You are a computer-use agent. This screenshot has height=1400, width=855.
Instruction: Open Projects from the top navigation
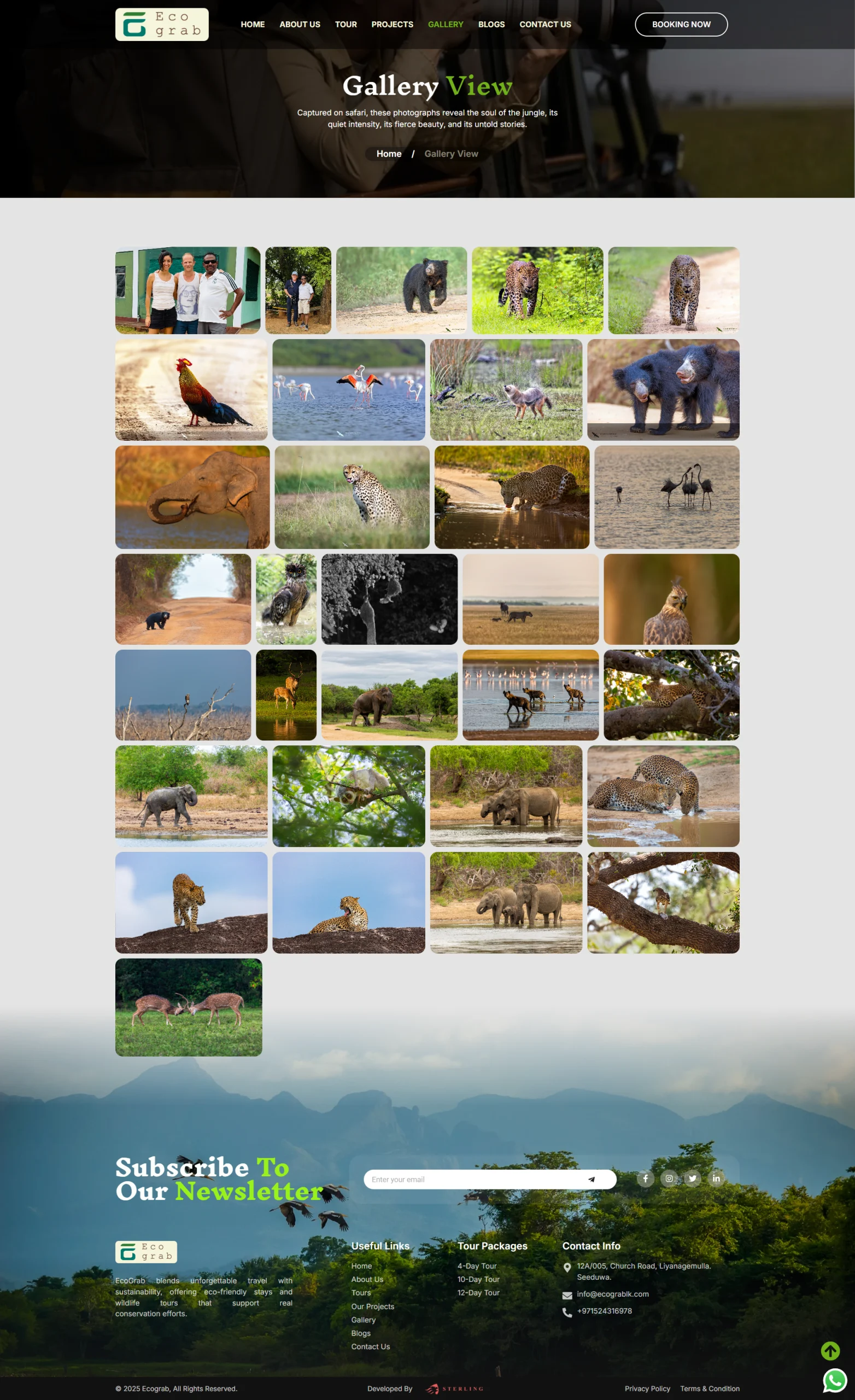point(392,25)
